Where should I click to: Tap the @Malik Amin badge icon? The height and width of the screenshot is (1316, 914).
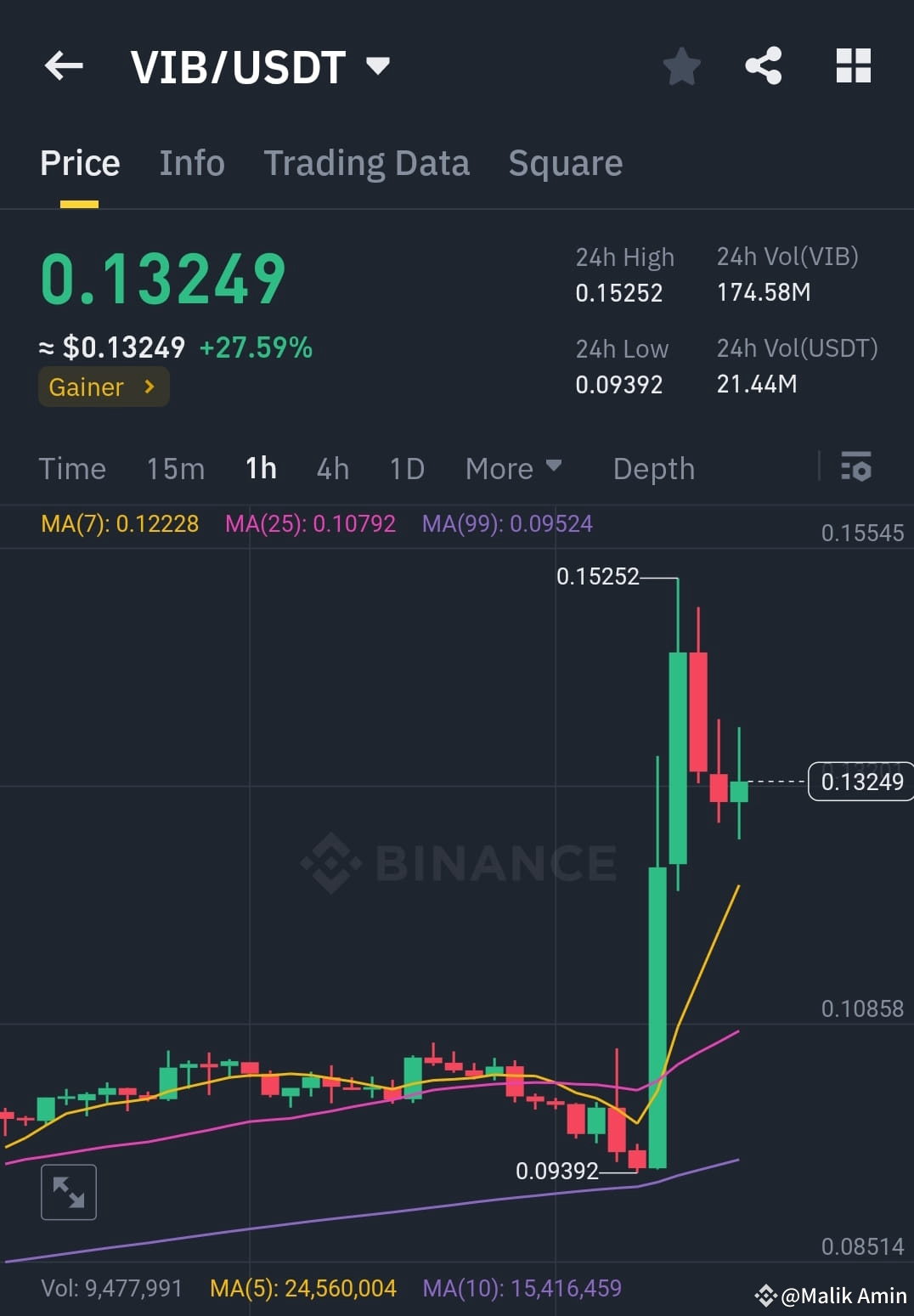[764, 1296]
